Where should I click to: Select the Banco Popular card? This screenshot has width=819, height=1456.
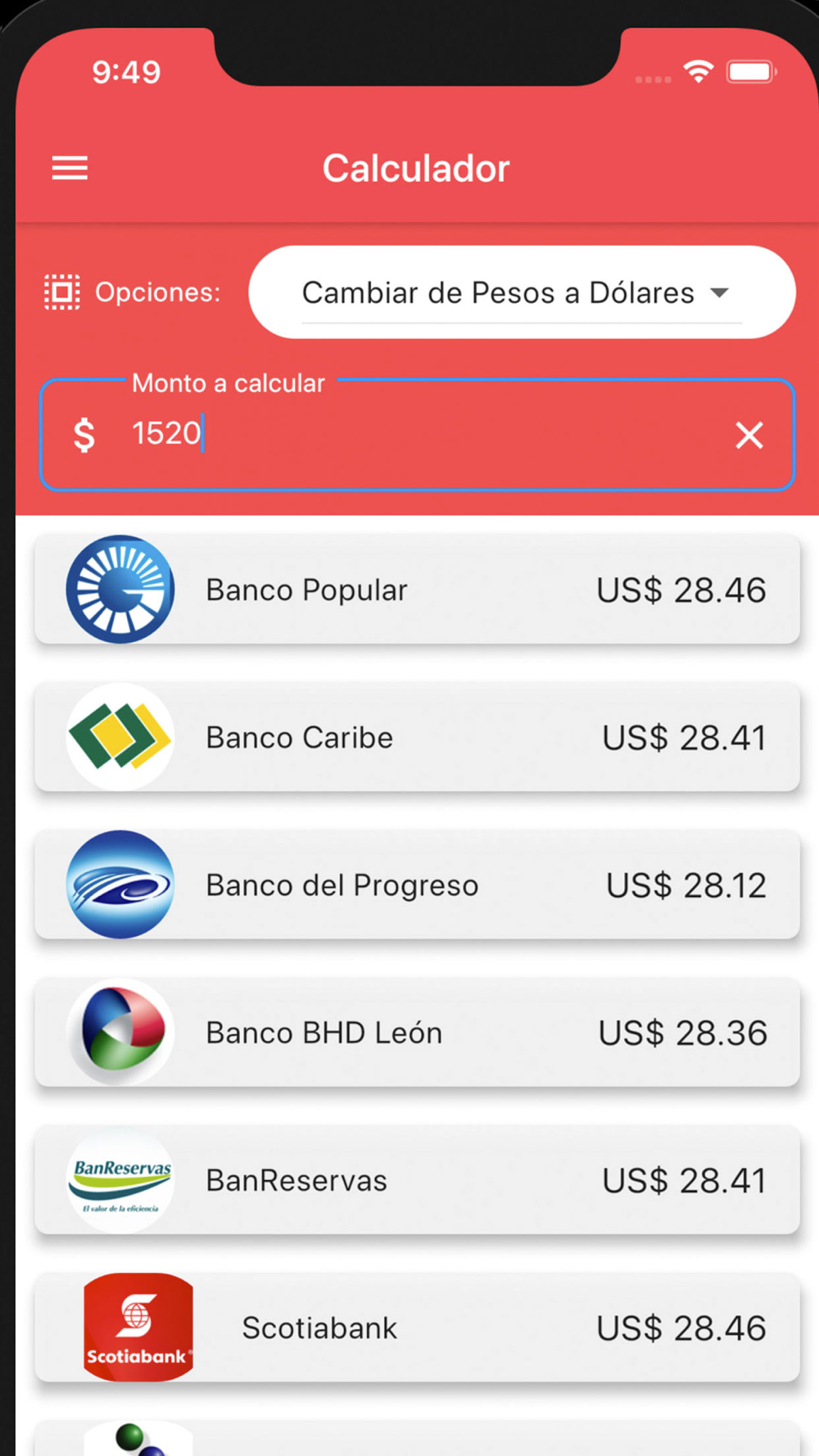point(417,590)
